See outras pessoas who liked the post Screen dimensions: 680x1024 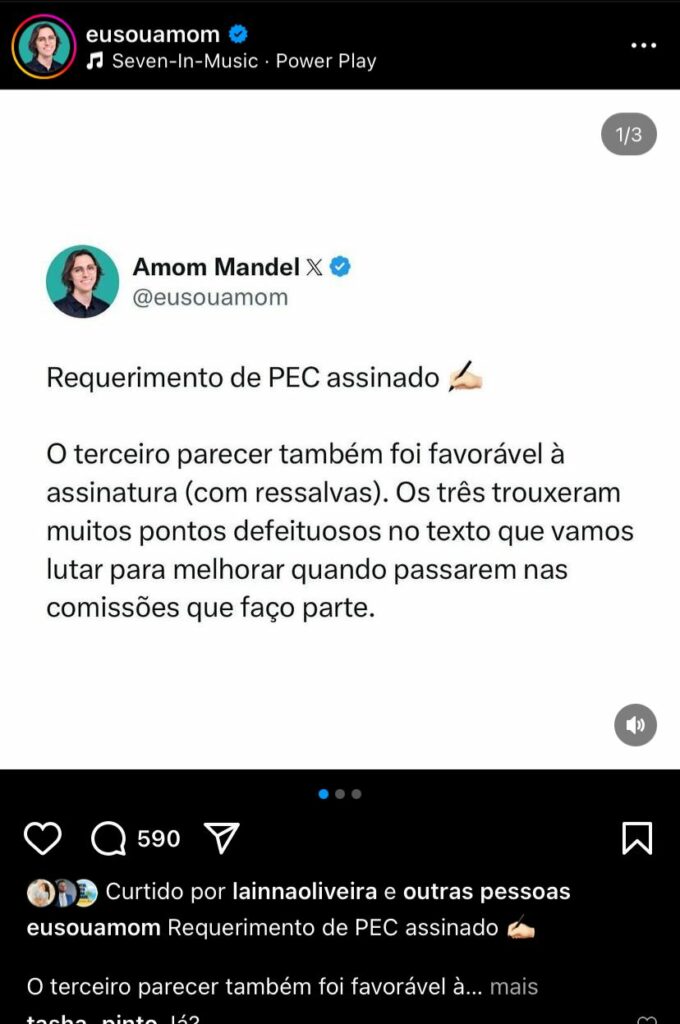click(x=486, y=891)
